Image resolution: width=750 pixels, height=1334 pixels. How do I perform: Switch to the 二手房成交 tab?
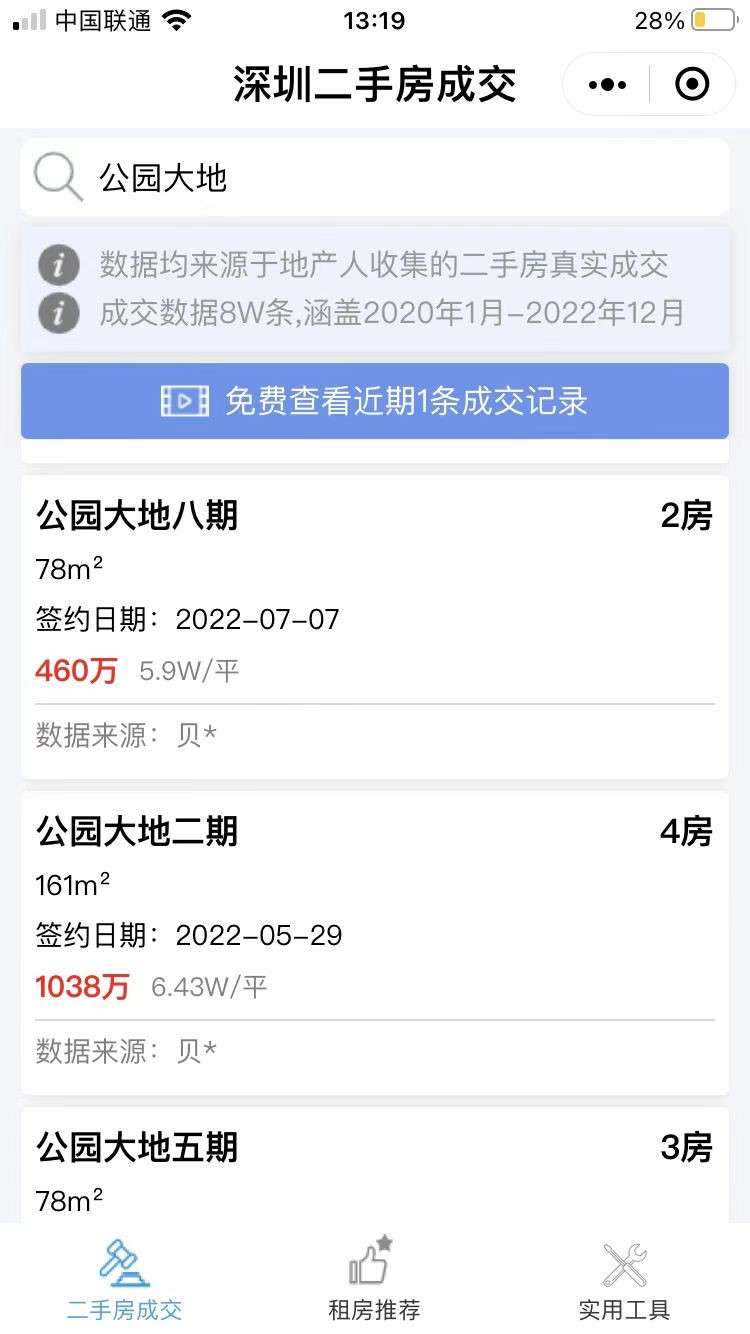coord(125,1280)
